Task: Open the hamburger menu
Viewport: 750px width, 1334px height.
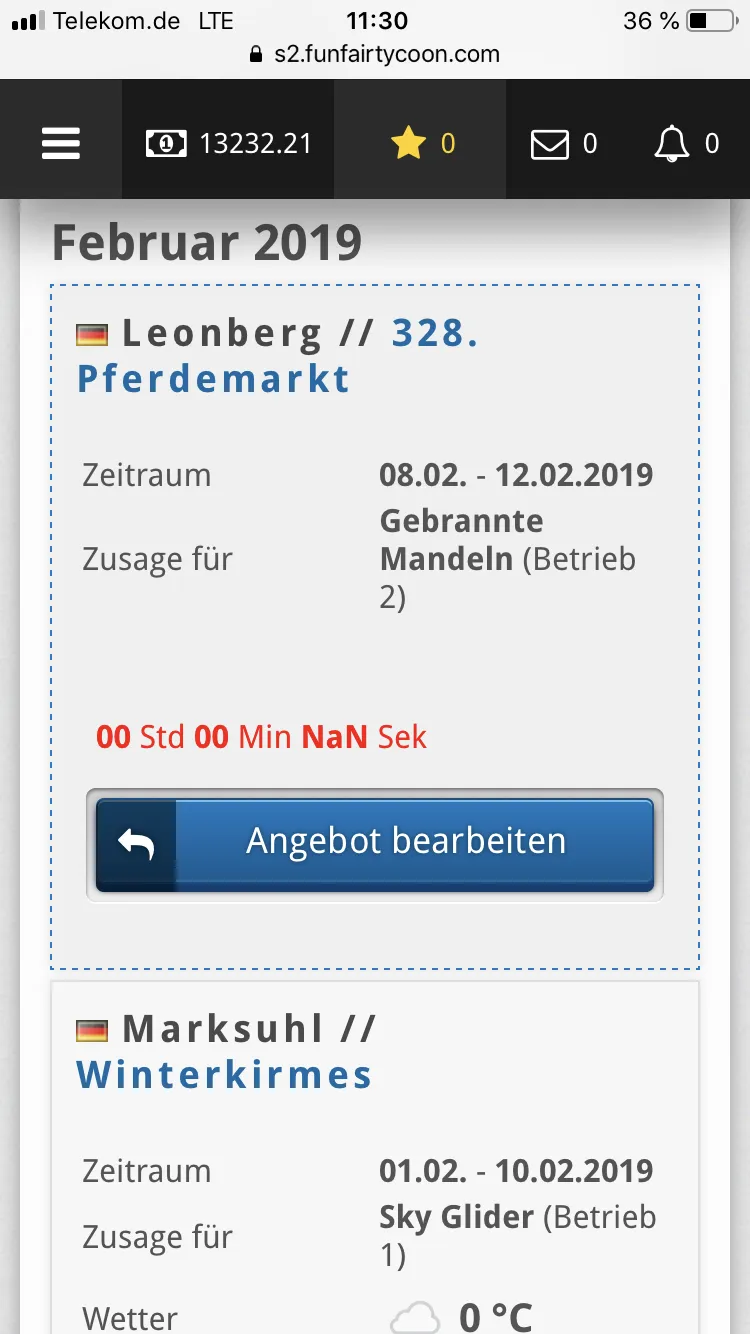Action: [x=61, y=144]
